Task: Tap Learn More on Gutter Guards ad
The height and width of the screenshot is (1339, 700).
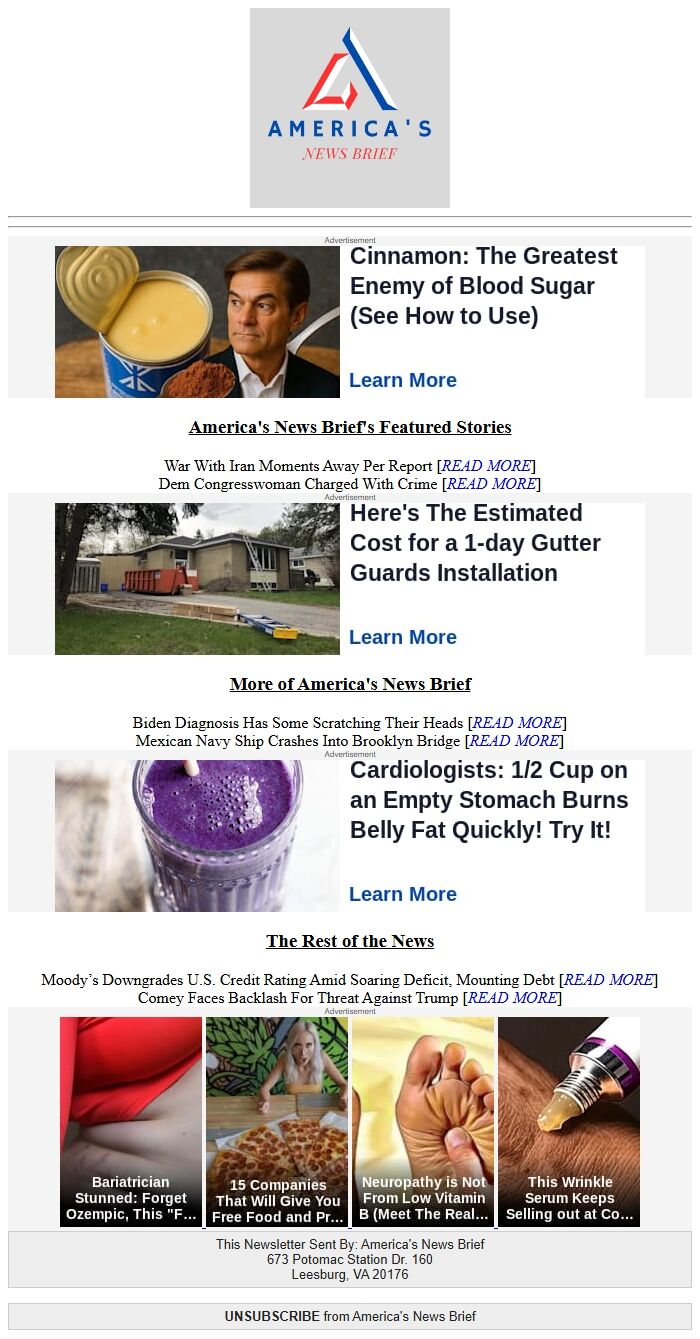Action: tap(402, 637)
